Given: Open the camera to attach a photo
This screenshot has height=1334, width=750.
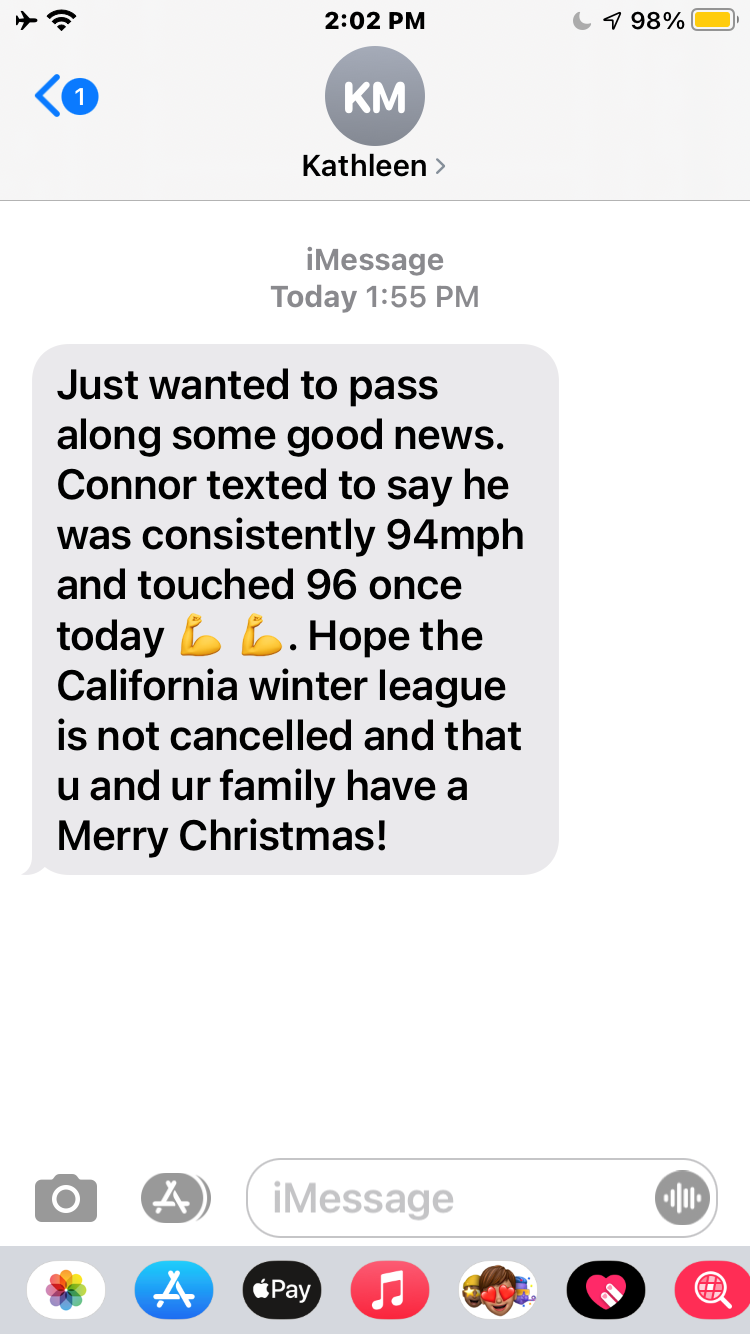Looking at the screenshot, I should coord(66,1197).
